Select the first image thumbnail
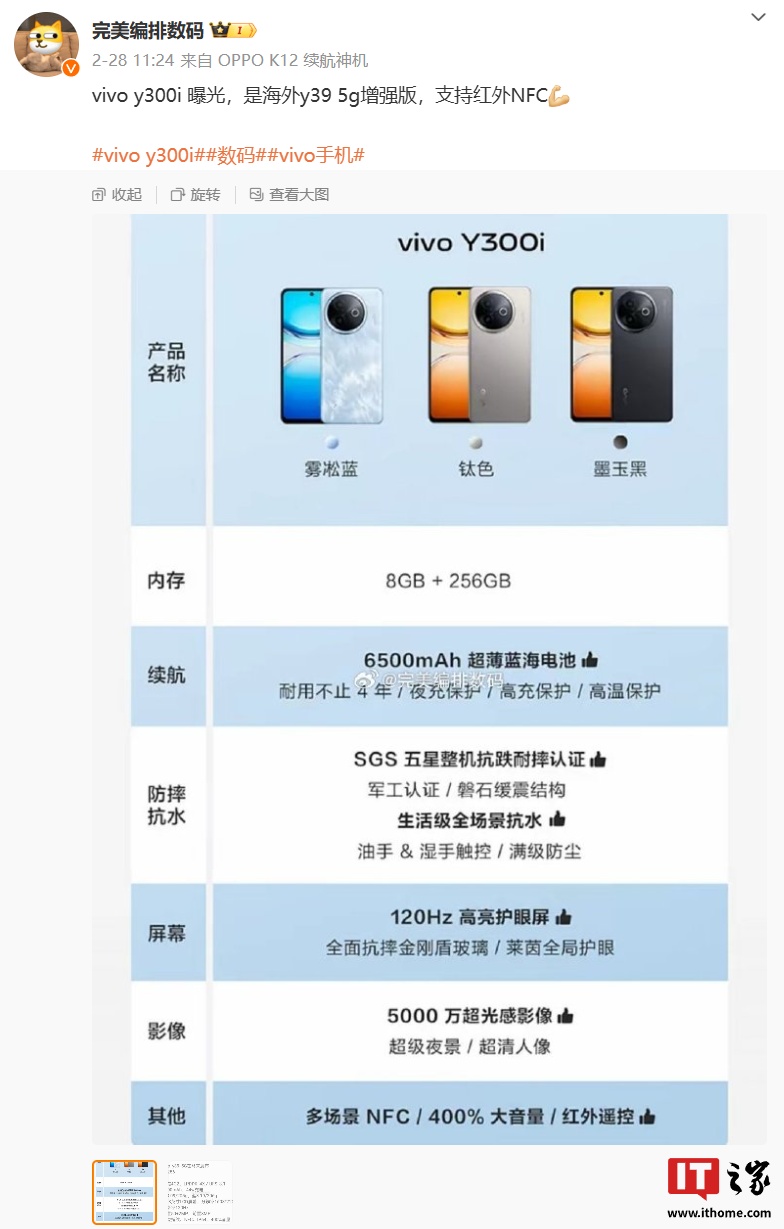This screenshot has height=1229, width=784. tap(125, 1192)
